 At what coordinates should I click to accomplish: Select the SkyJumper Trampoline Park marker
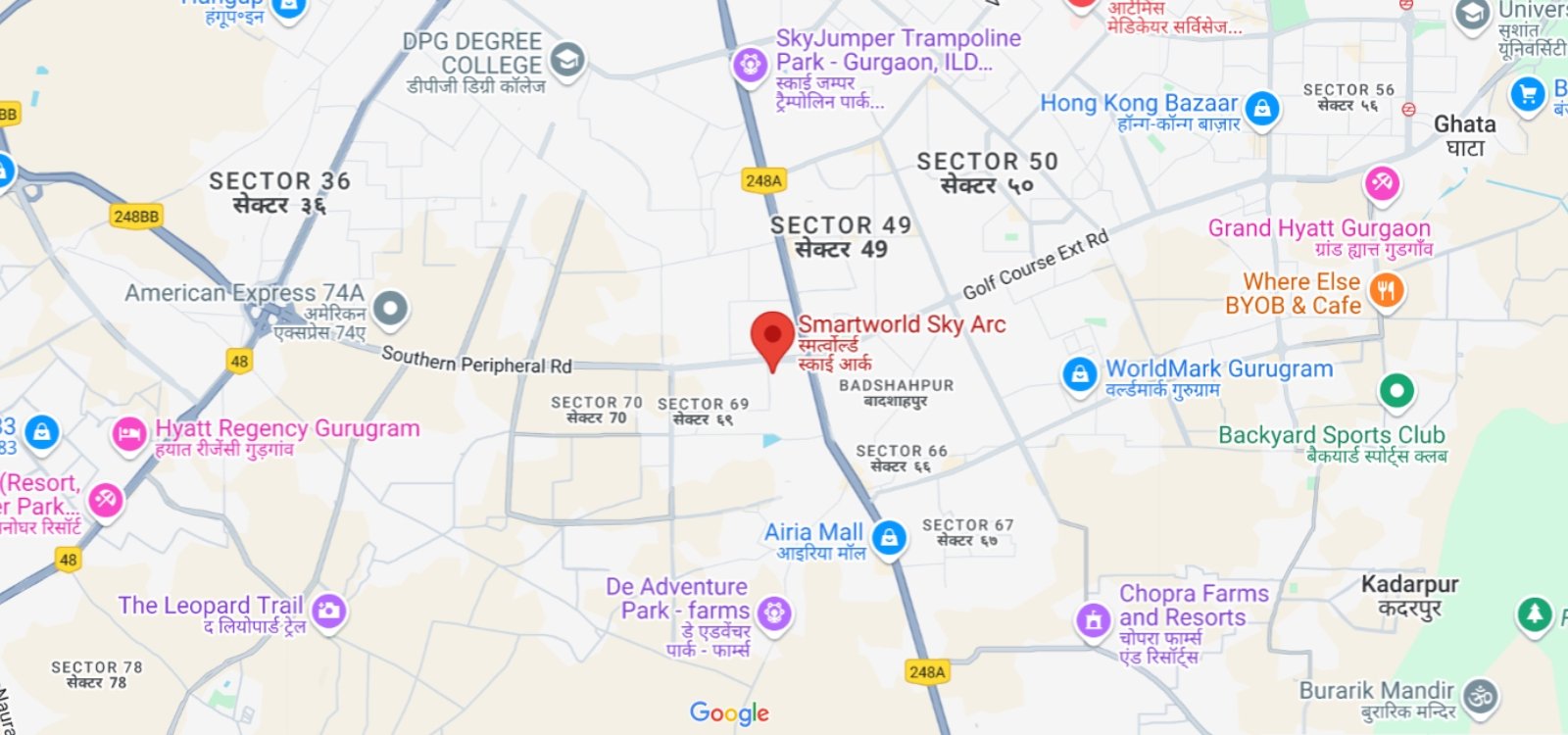pos(751,66)
